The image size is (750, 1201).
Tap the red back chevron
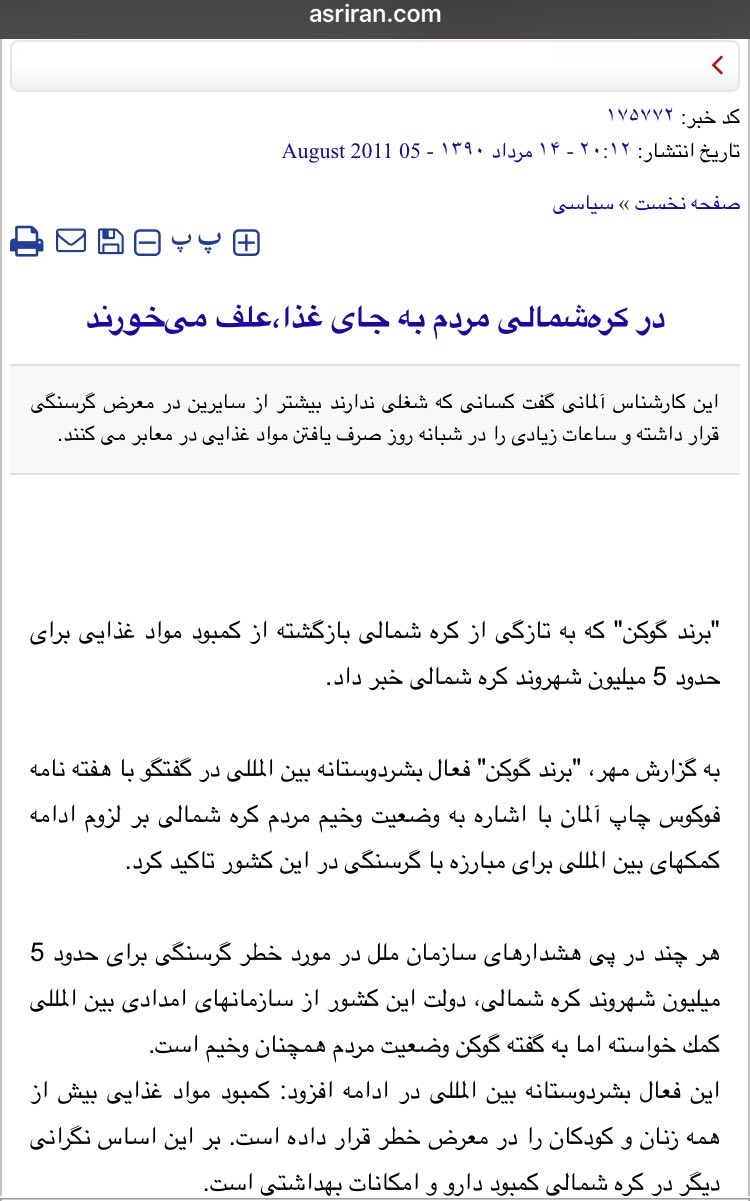click(718, 66)
